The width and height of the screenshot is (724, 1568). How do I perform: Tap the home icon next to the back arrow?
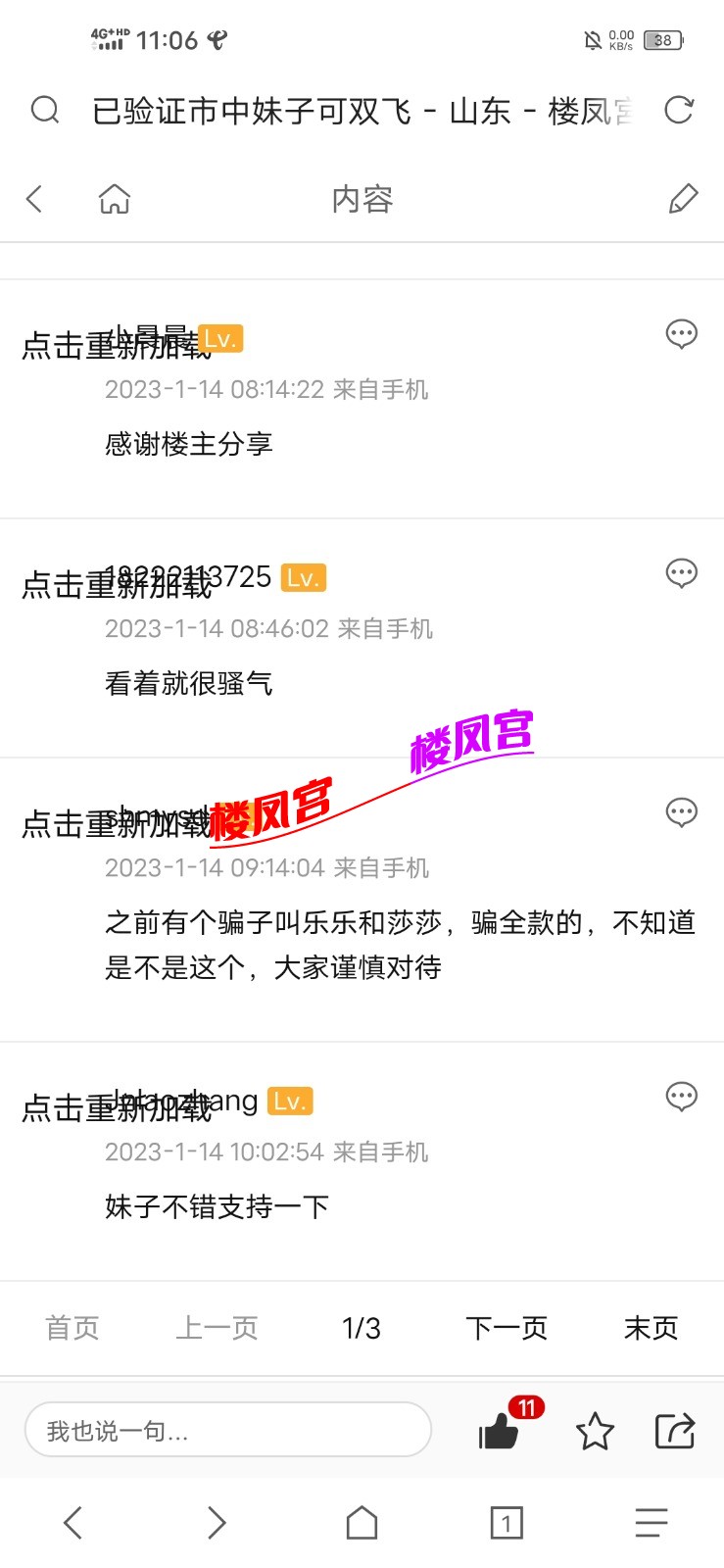point(115,198)
